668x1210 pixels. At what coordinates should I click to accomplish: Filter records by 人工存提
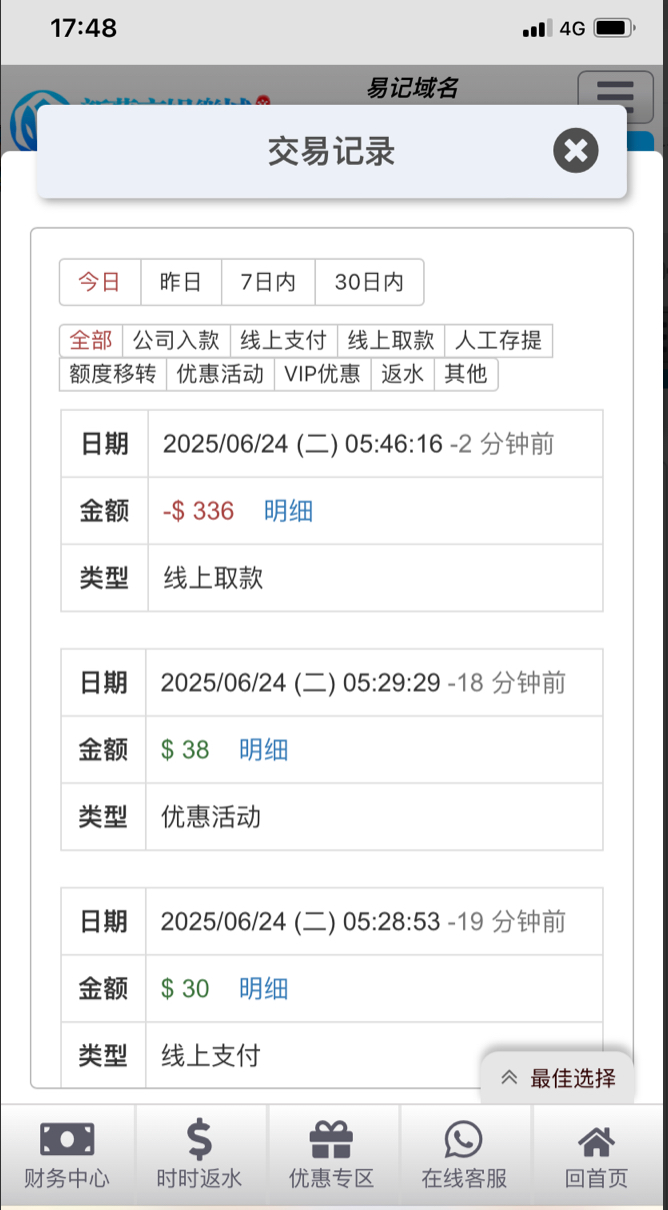(499, 341)
